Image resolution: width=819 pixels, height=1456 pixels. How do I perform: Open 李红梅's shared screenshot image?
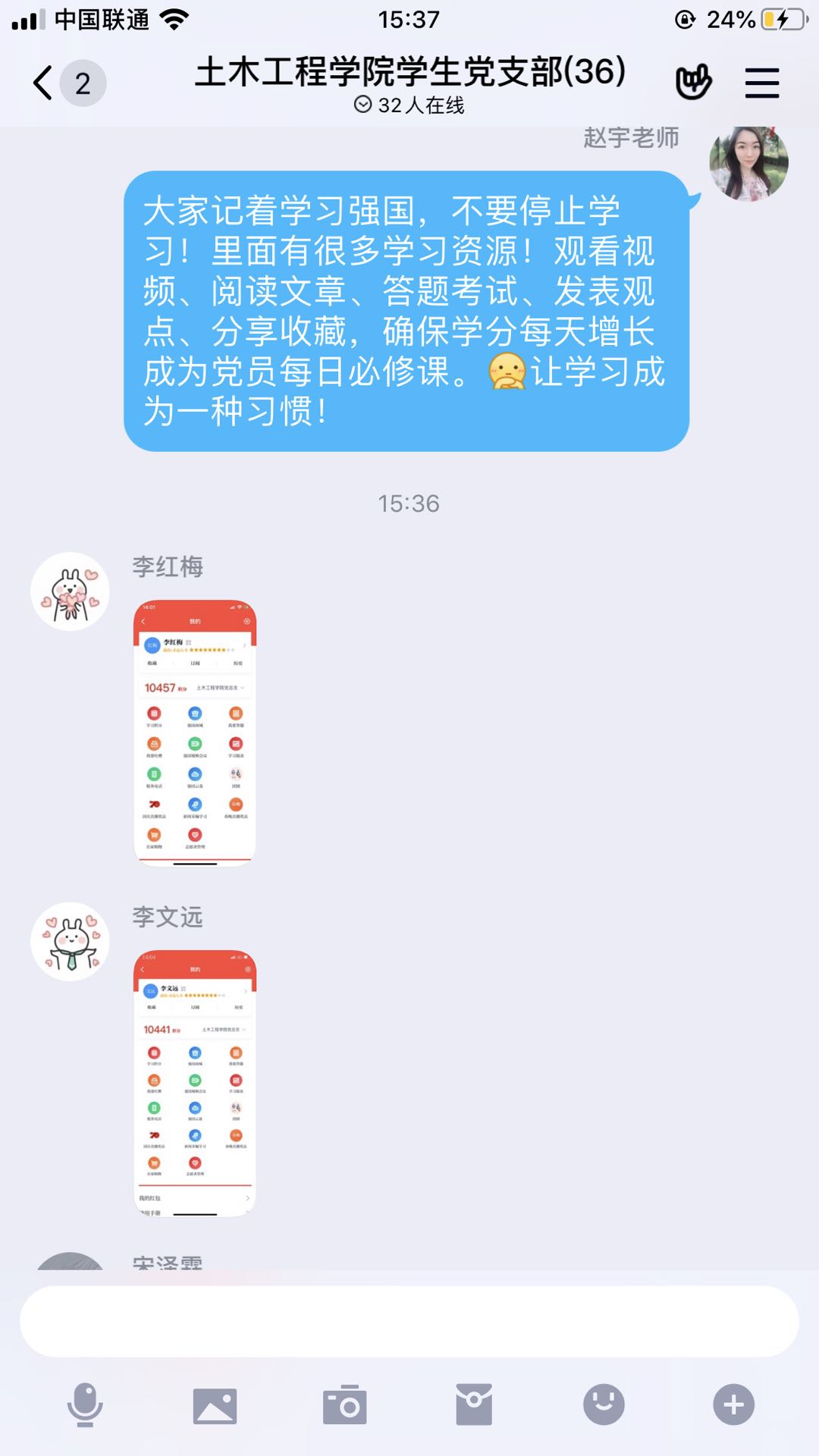[x=195, y=733]
